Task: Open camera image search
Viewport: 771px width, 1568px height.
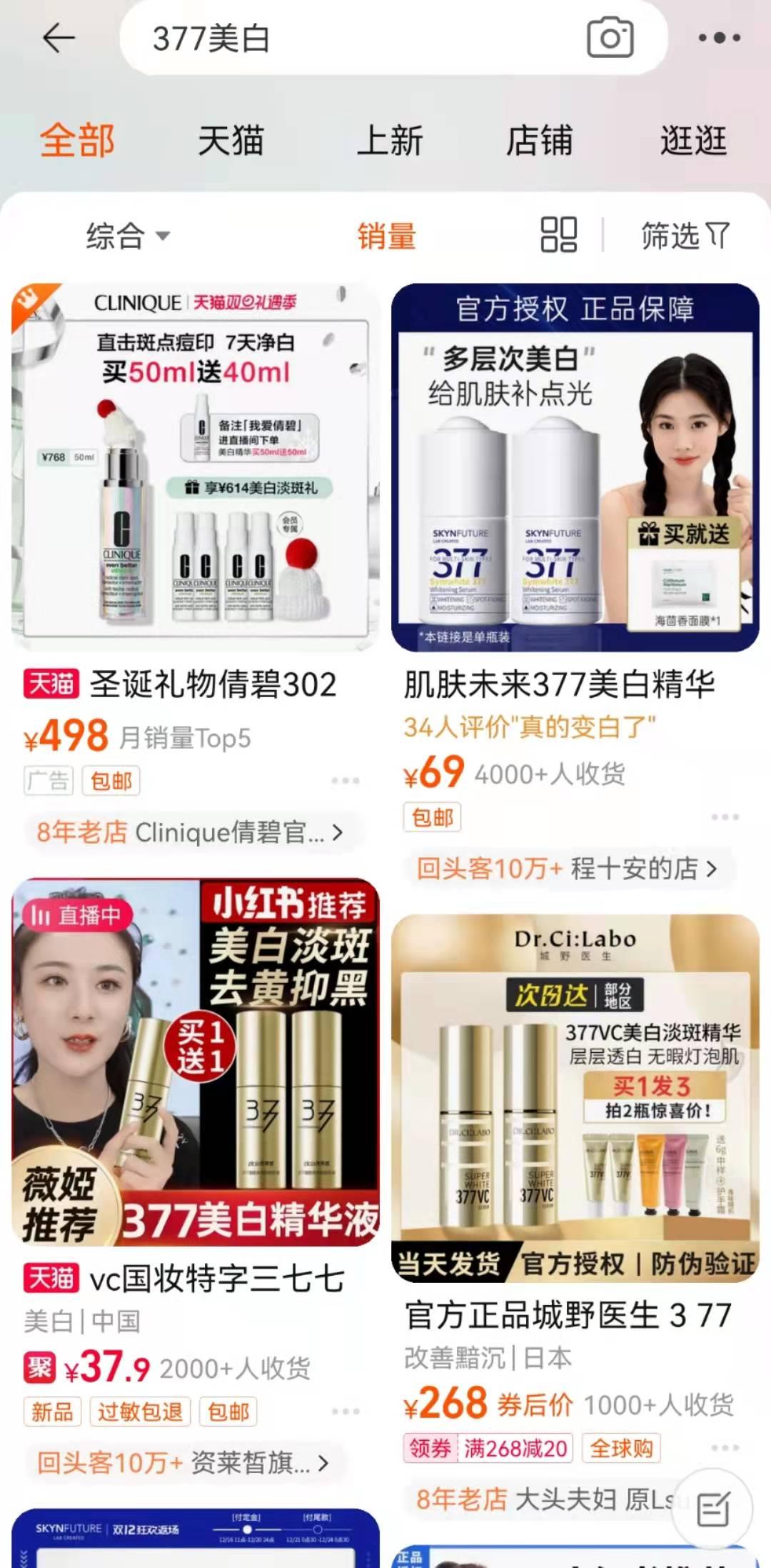Action: pos(610,38)
